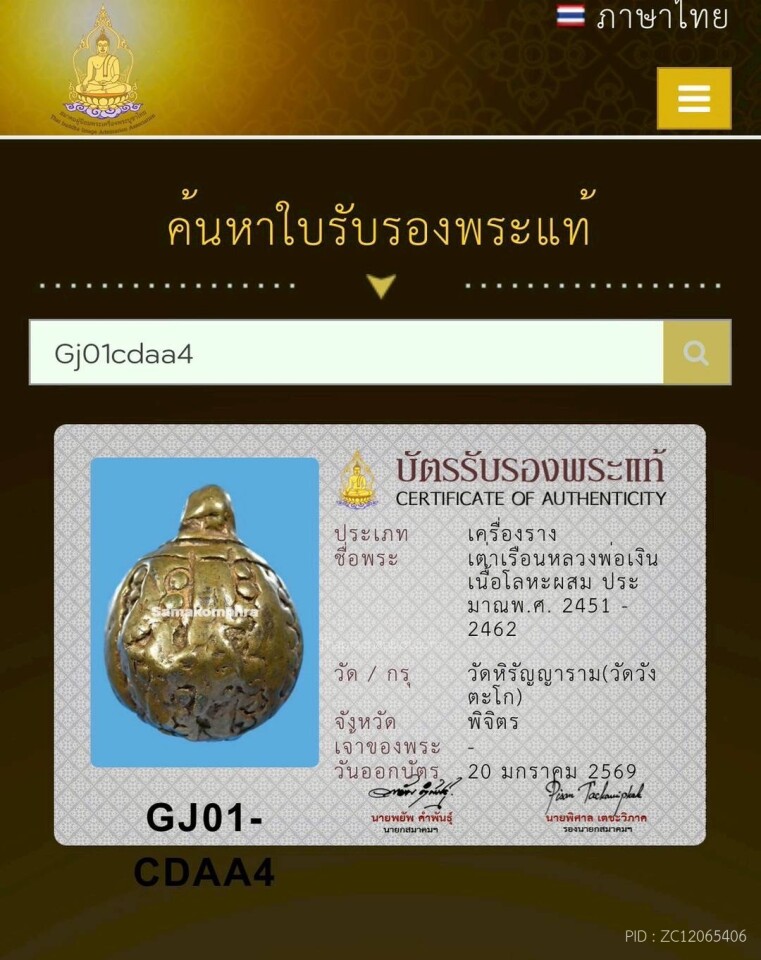Screen dimensions: 761x960
Task: Tap the magnifier search button
Action: 697,353
